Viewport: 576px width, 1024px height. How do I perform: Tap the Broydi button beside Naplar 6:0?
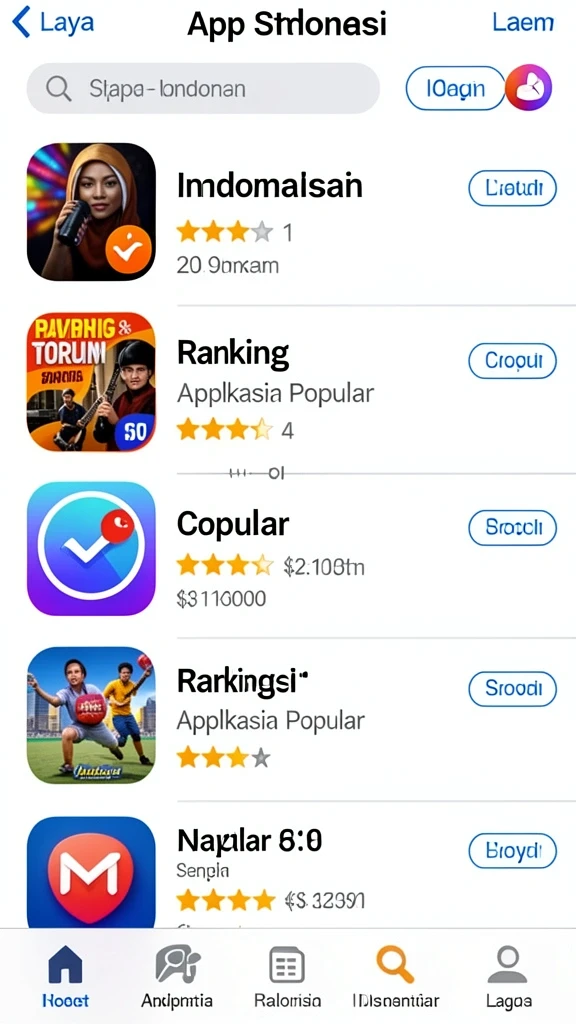pos(512,850)
